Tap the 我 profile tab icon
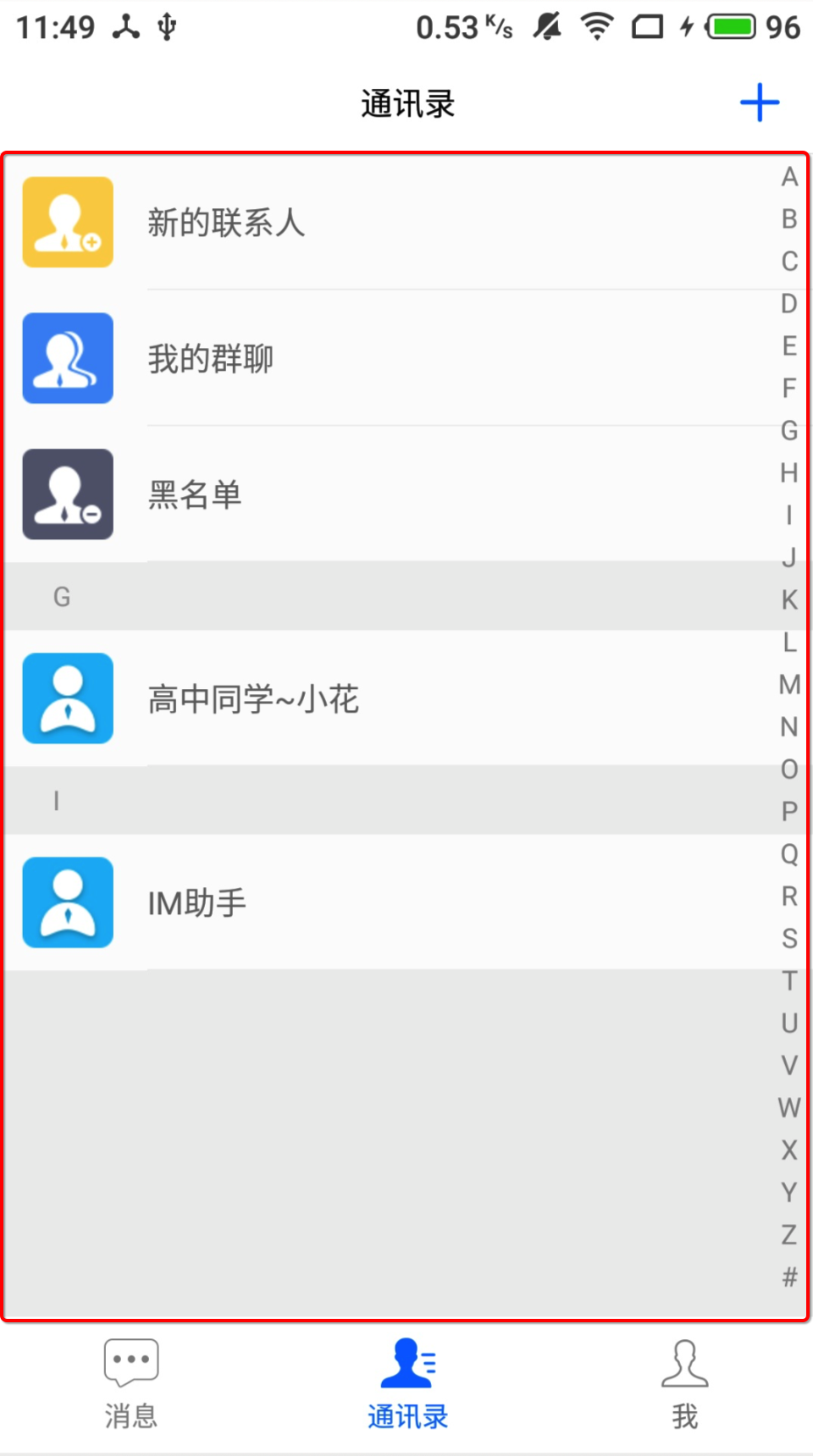The width and height of the screenshot is (813, 1456). [x=683, y=1361]
